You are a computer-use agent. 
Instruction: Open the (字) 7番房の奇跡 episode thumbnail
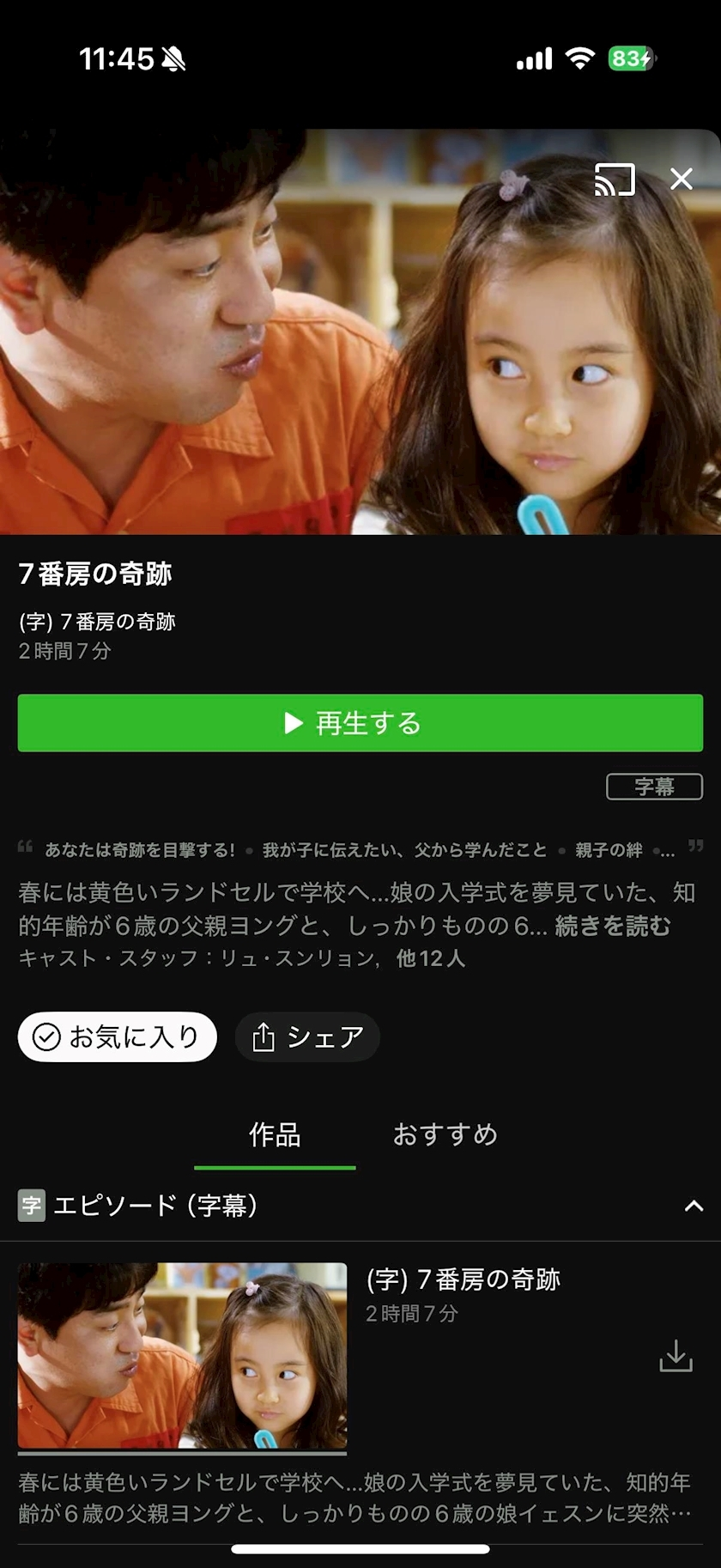[x=182, y=1356]
